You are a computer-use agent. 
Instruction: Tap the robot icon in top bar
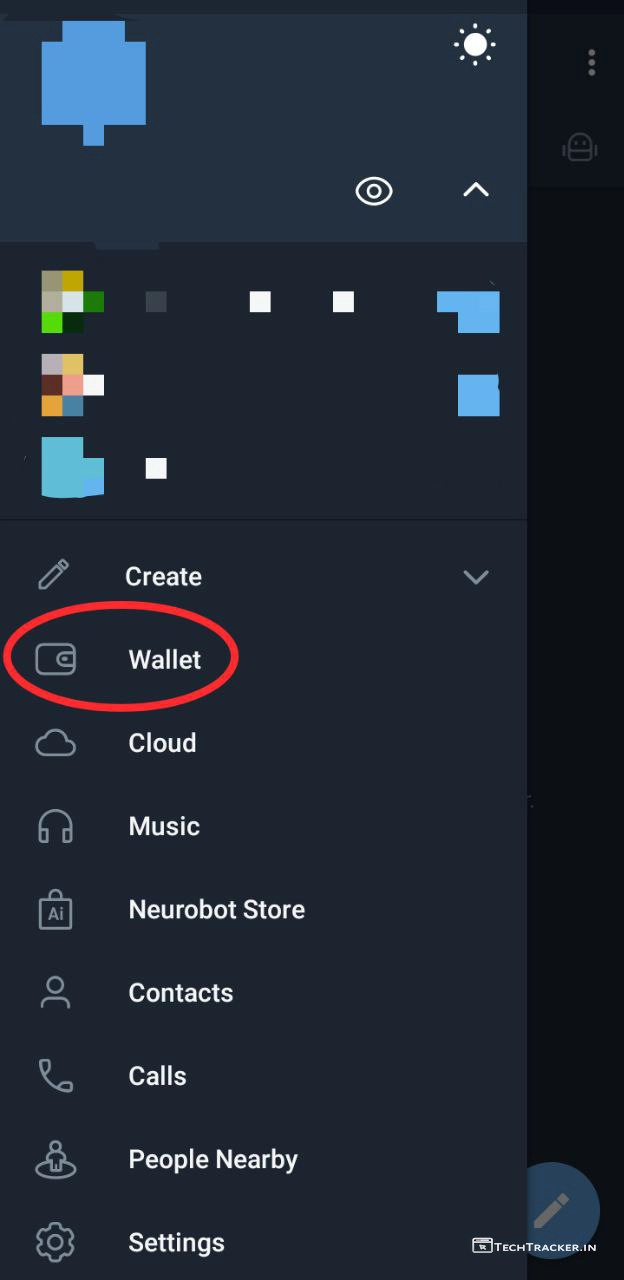tap(580, 148)
